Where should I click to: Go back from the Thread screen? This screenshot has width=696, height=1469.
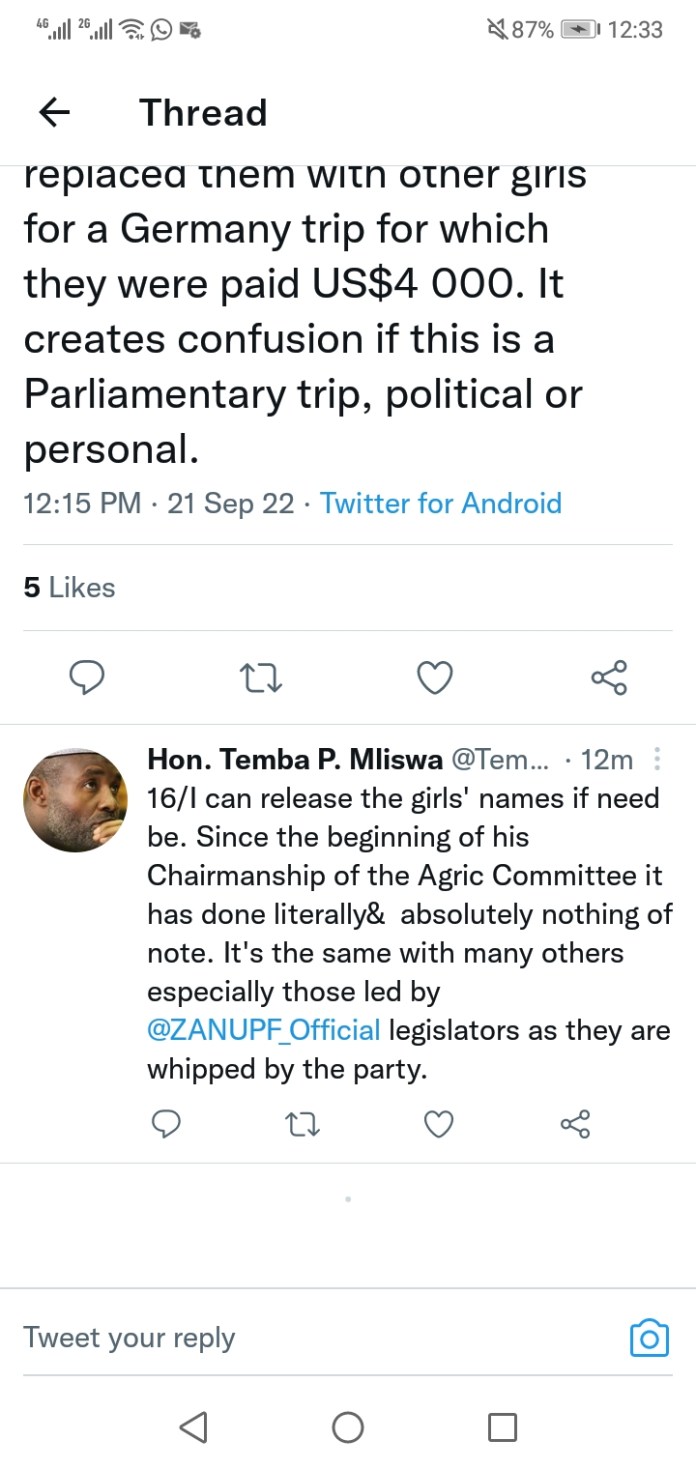(x=54, y=113)
